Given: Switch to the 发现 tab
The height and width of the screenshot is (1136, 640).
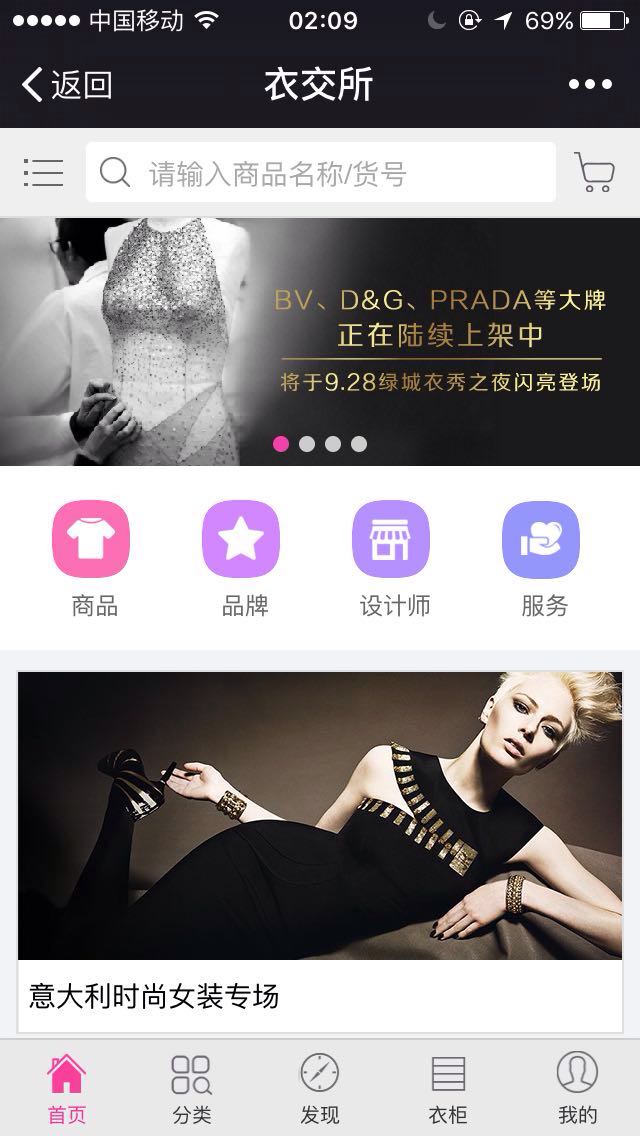Looking at the screenshot, I should point(320,1088).
